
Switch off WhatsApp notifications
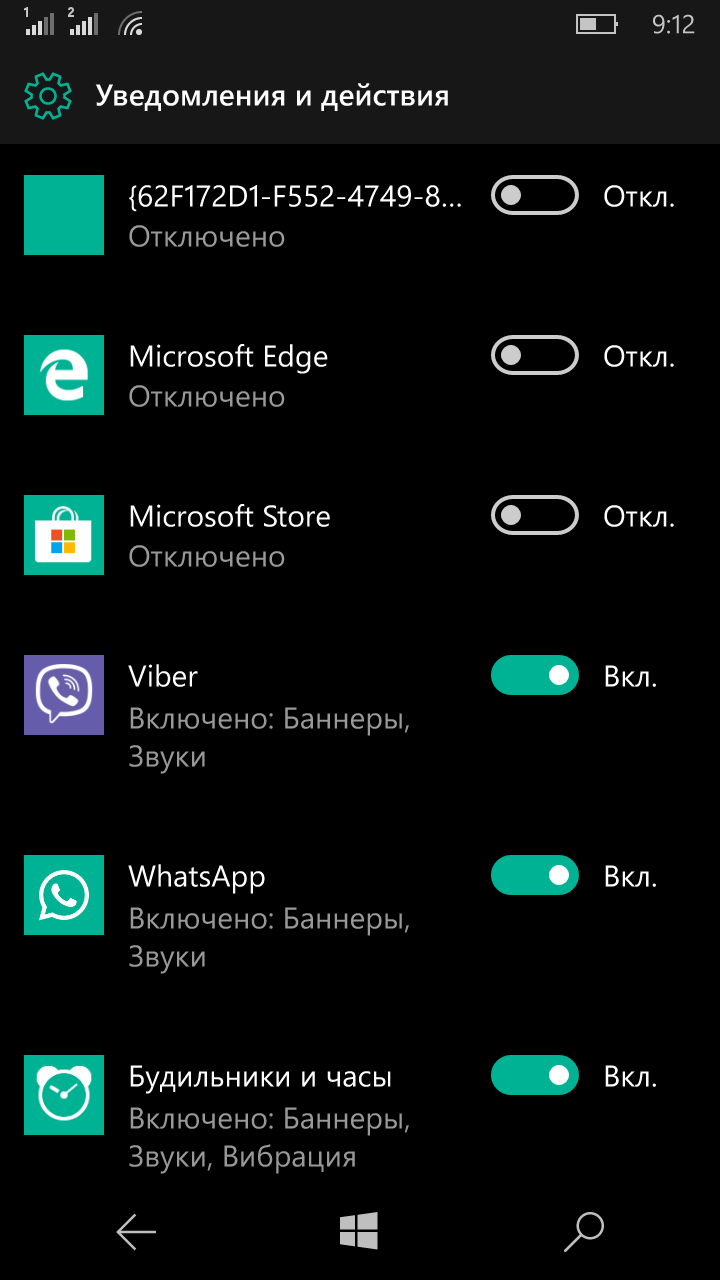pyautogui.click(x=535, y=876)
